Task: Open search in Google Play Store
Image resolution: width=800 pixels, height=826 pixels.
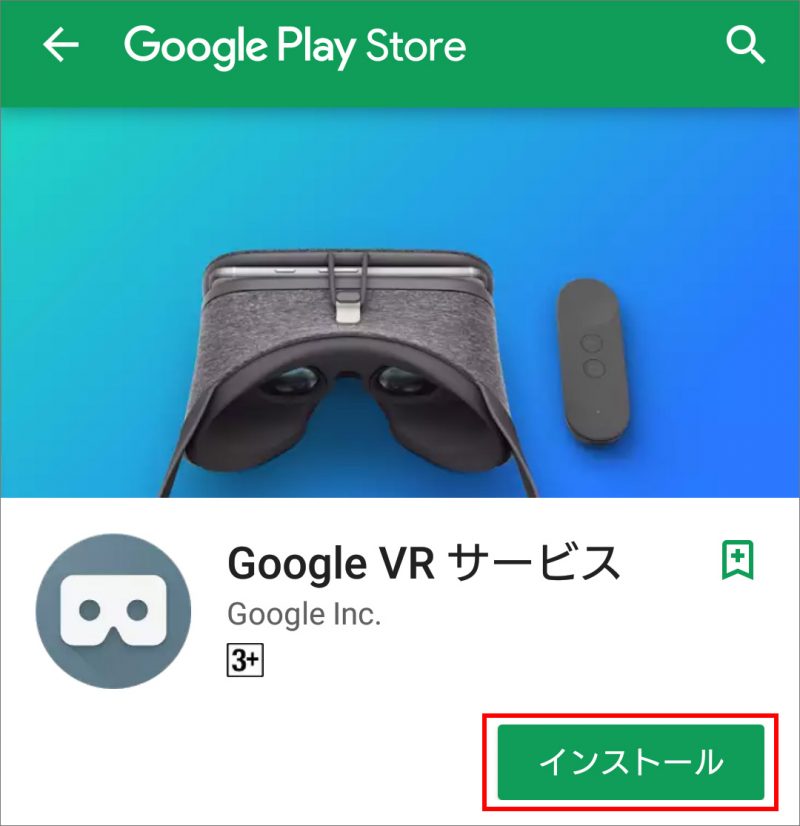Action: [745, 46]
